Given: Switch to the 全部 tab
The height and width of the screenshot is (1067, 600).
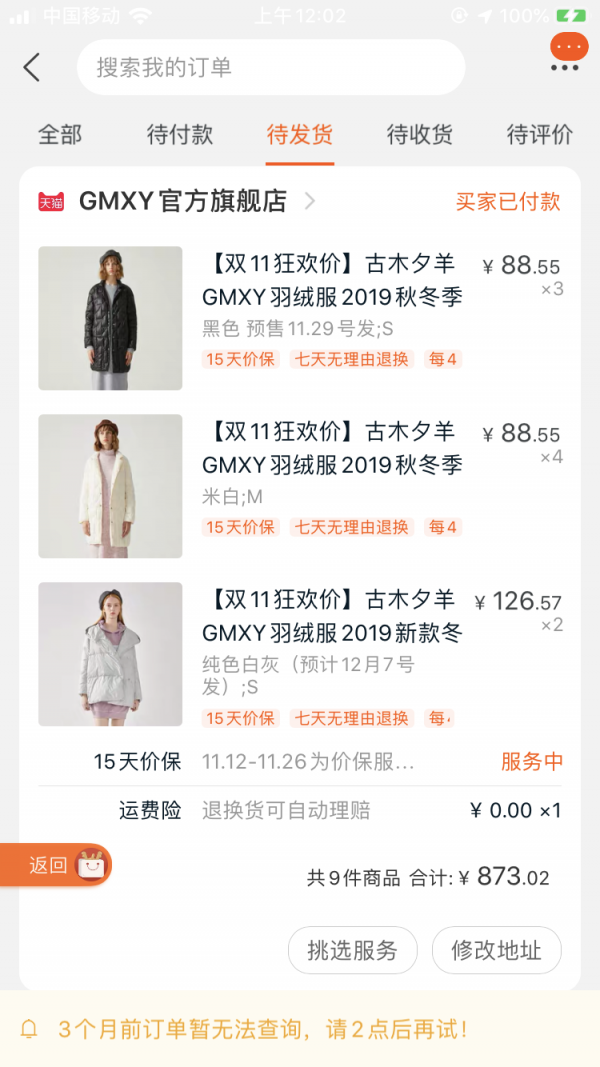Looking at the screenshot, I should click(60, 134).
